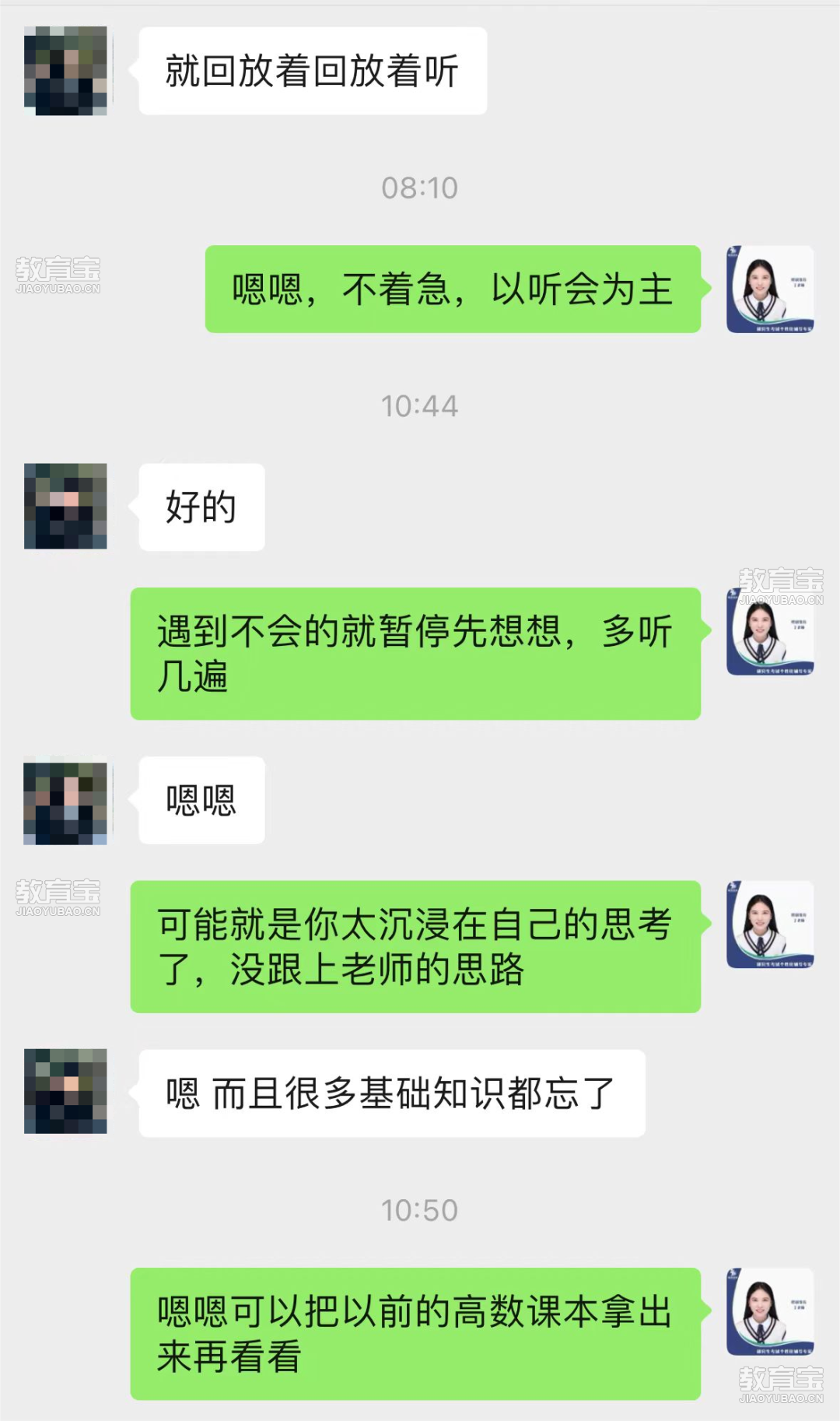
Task: View profile photo beside "遇到不会的就暂停先想想"
Action: (x=770, y=631)
